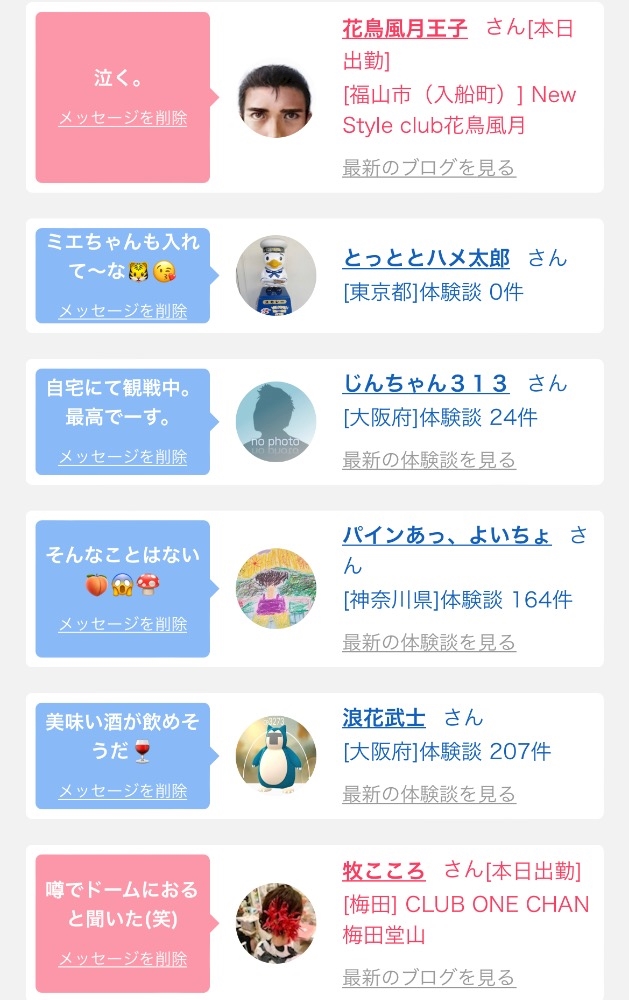Open 花鳥風月王子's profile link
This screenshot has width=629, height=1000.
pos(404,29)
